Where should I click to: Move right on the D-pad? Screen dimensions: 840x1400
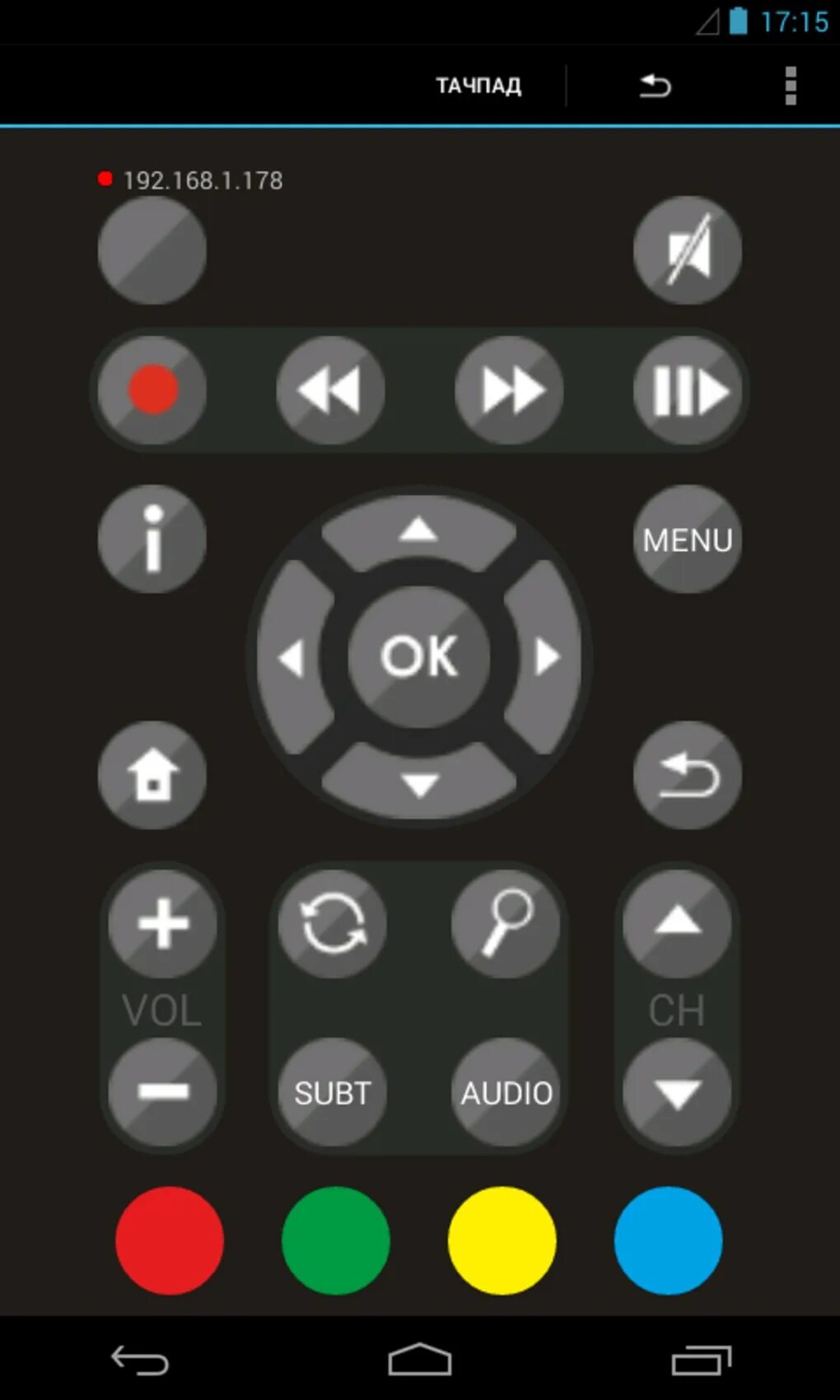click(545, 656)
